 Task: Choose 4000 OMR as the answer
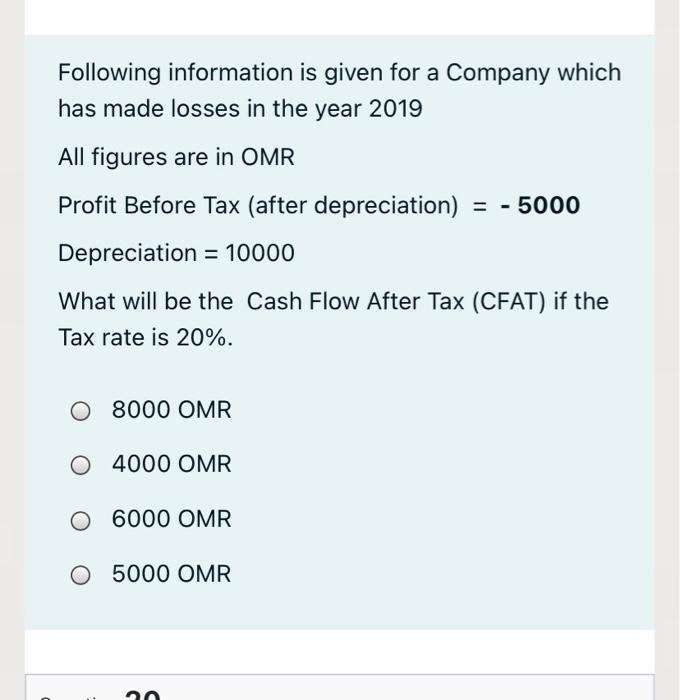click(x=81, y=466)
